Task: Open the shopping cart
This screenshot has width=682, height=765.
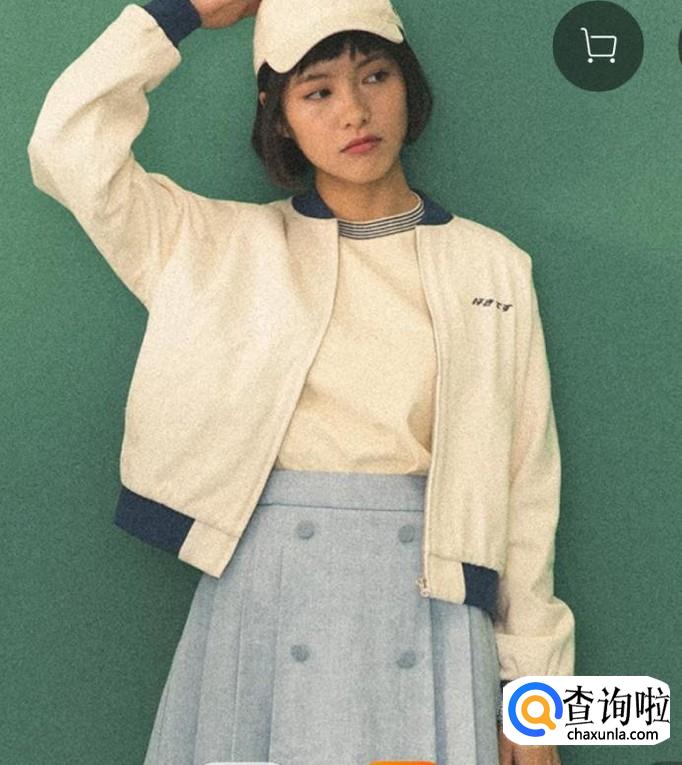Action: point(598,46)
